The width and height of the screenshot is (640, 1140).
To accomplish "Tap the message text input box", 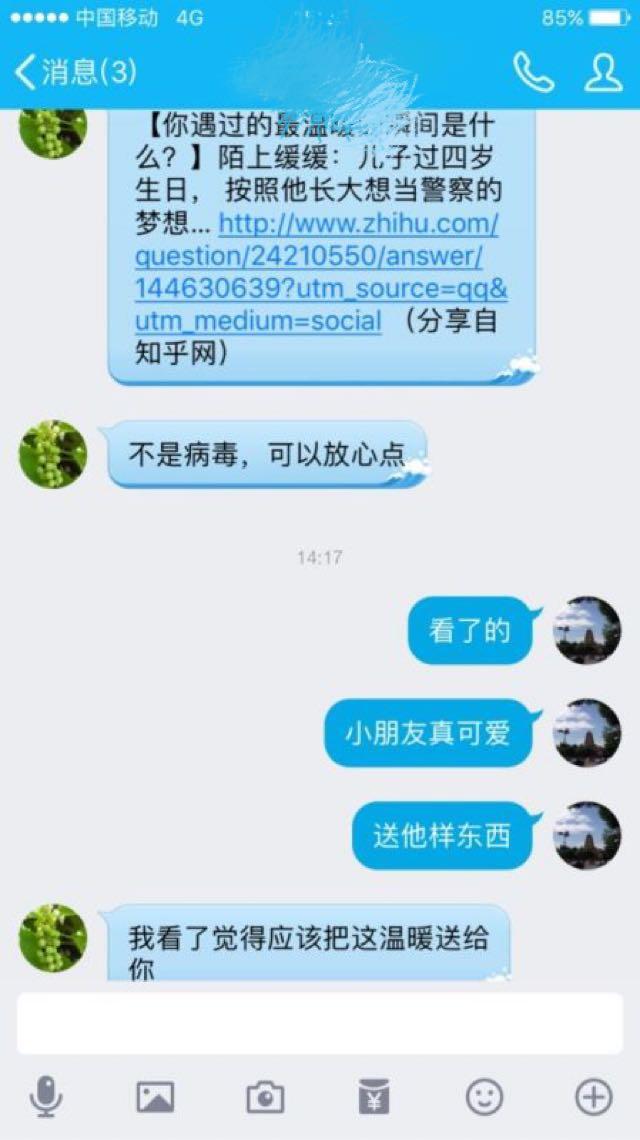I will (320, 1023).
